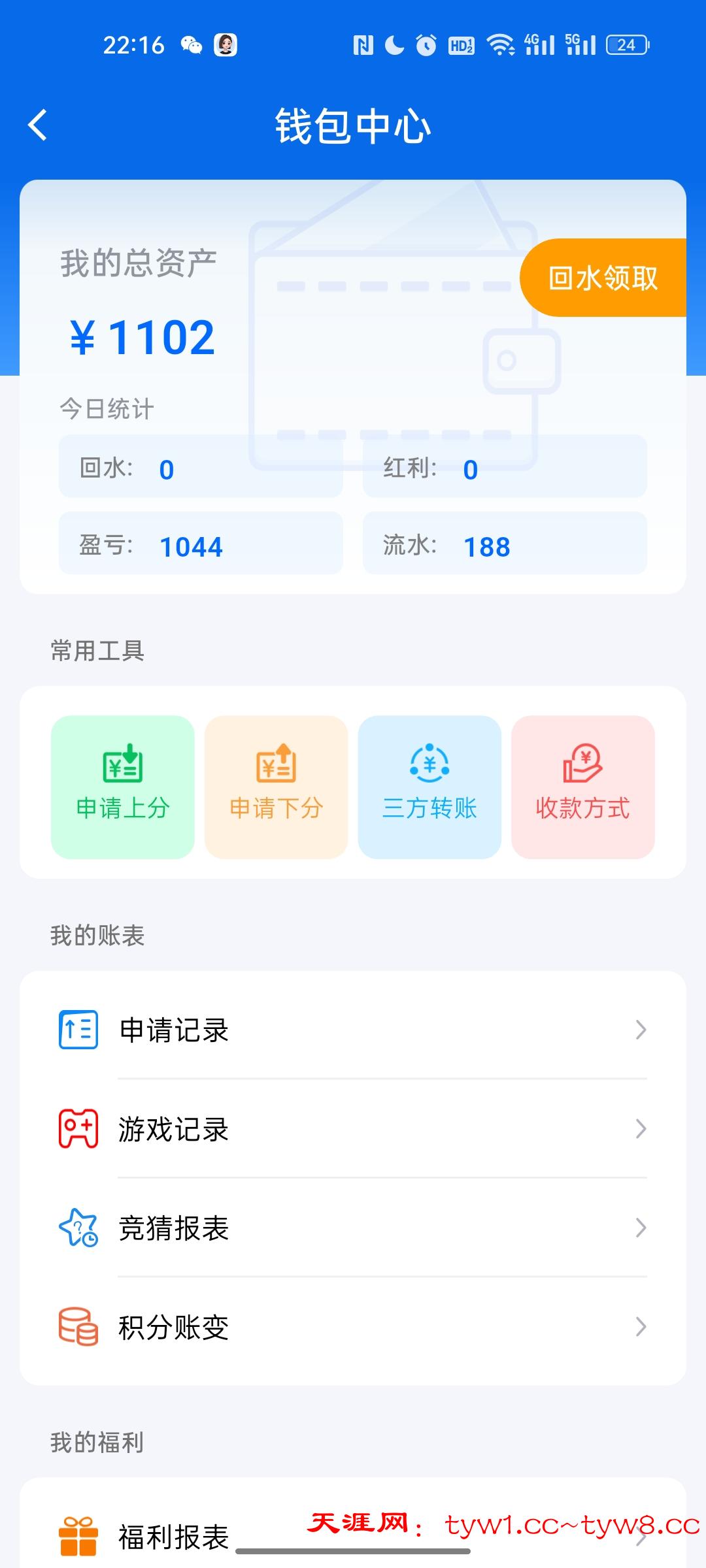Open 申请下分
This screenshot has width=706, height=1568.
277,787
